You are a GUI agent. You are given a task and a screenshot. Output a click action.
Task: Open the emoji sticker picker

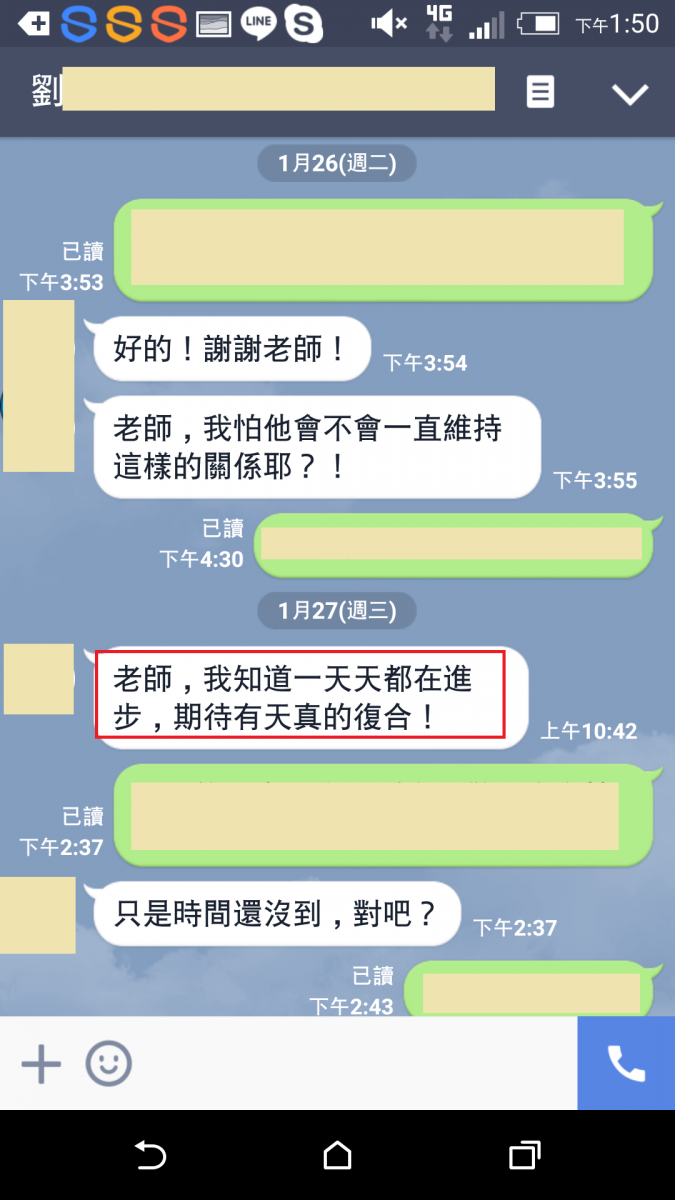coord(108,1064)
